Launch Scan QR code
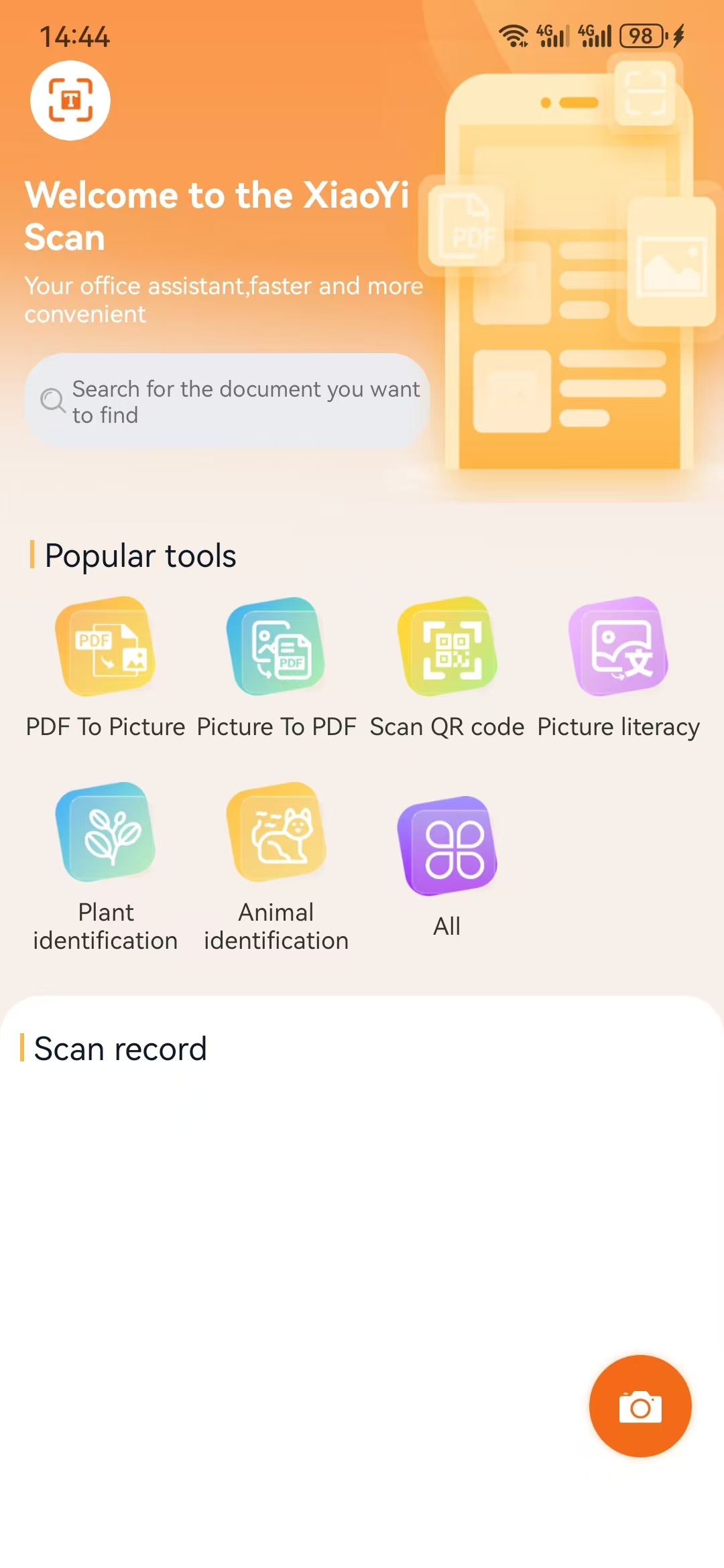 447,647
